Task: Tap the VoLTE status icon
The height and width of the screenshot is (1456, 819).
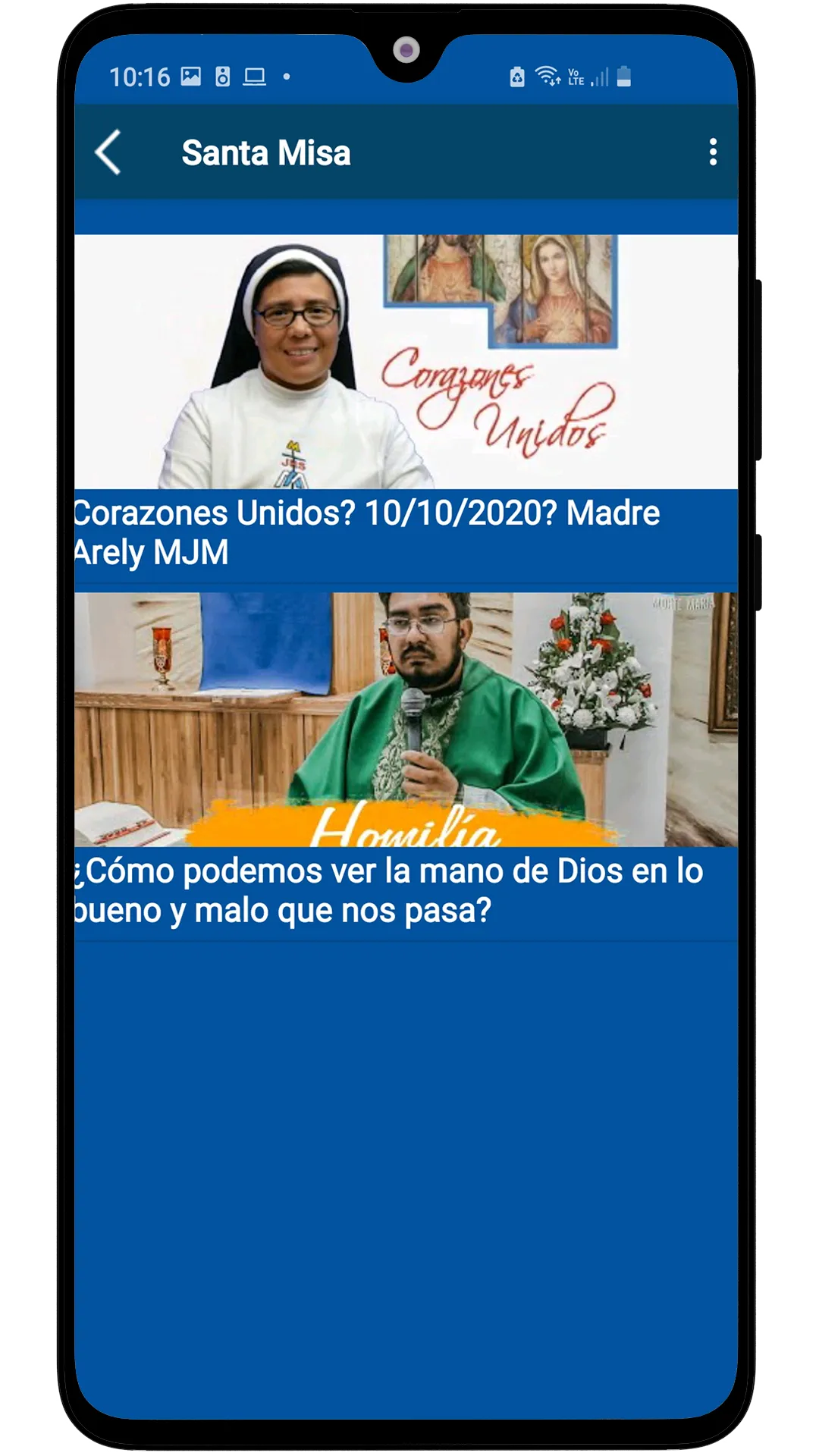Action: pos(575,76)
